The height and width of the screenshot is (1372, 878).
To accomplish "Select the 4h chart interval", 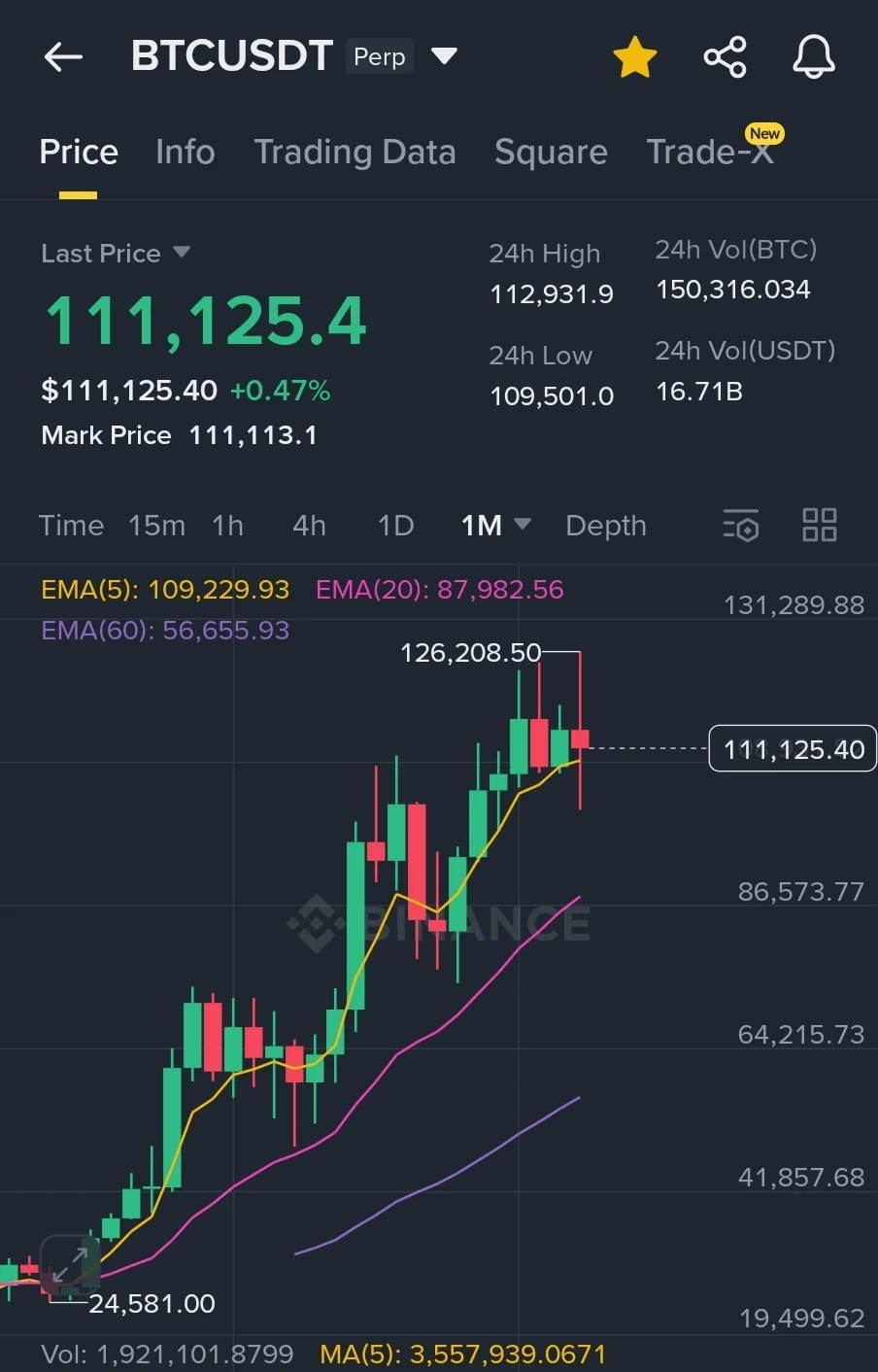I will (309, 526).
